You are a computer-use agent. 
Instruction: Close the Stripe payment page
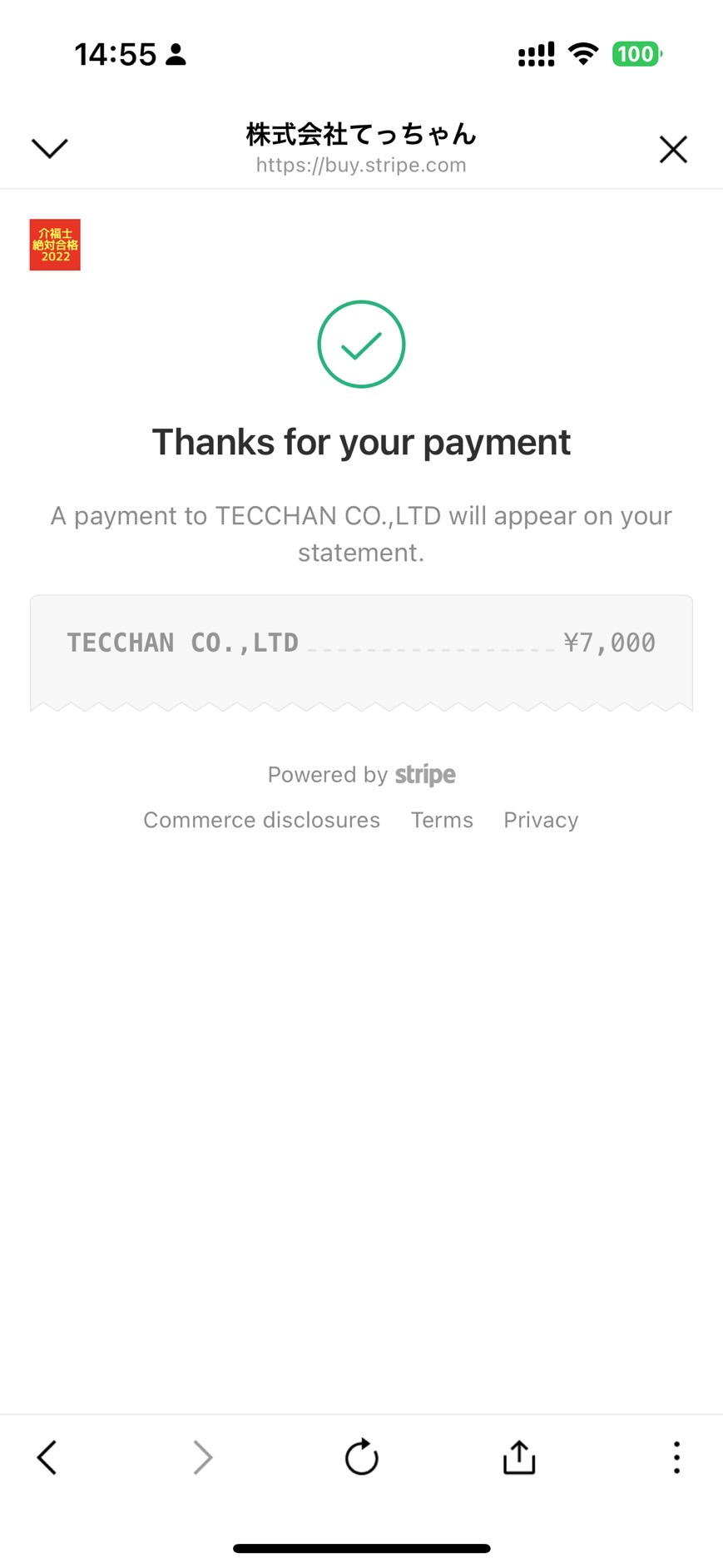pyautogui.click(x=673, y=150)
